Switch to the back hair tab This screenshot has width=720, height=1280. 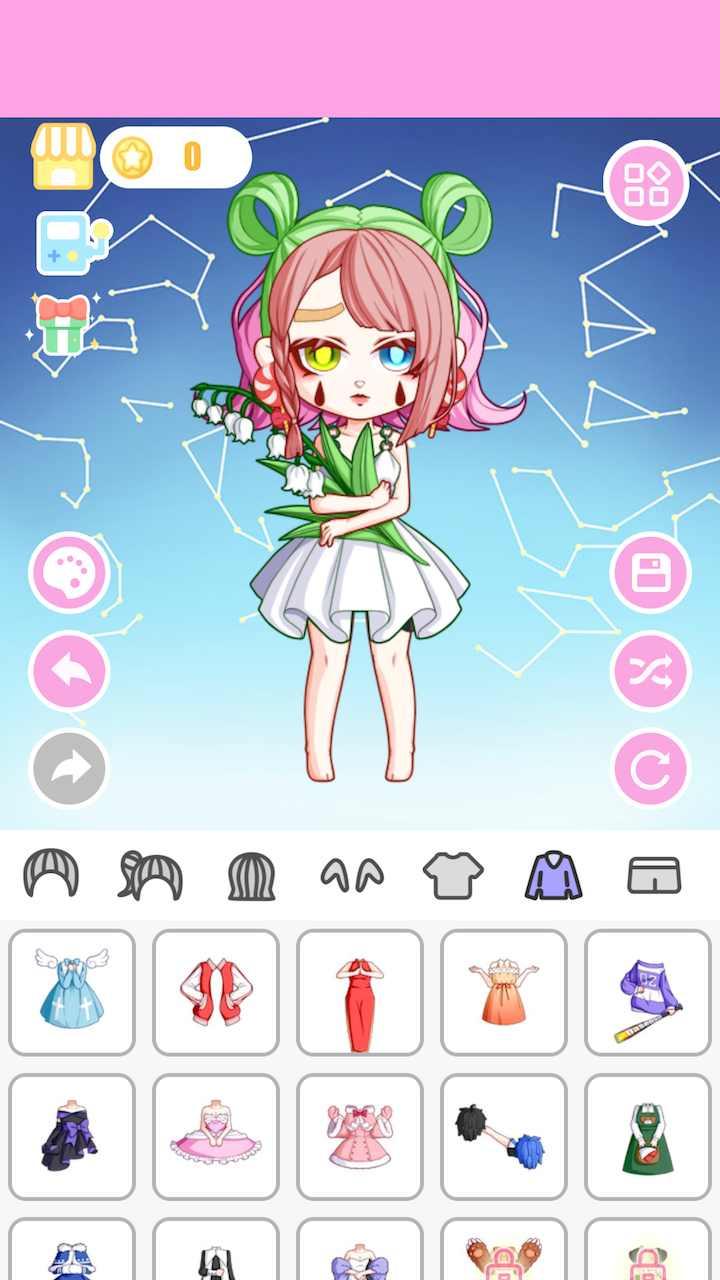251,875
